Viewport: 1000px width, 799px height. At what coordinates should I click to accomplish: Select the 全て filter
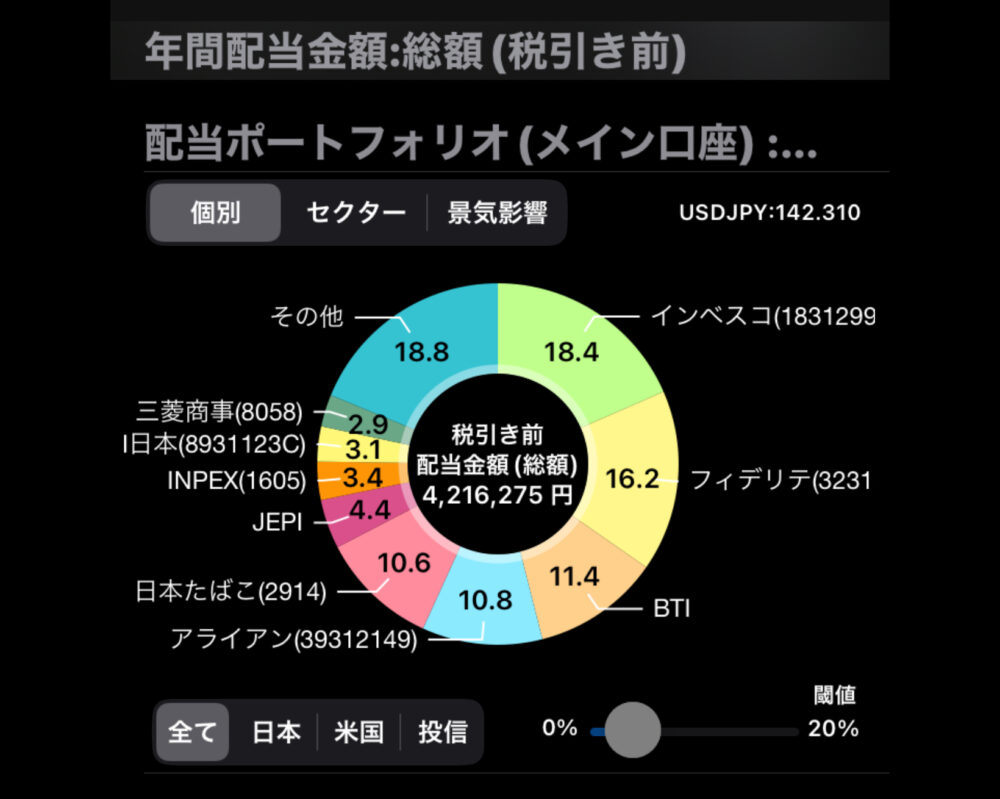click(192, 732)
